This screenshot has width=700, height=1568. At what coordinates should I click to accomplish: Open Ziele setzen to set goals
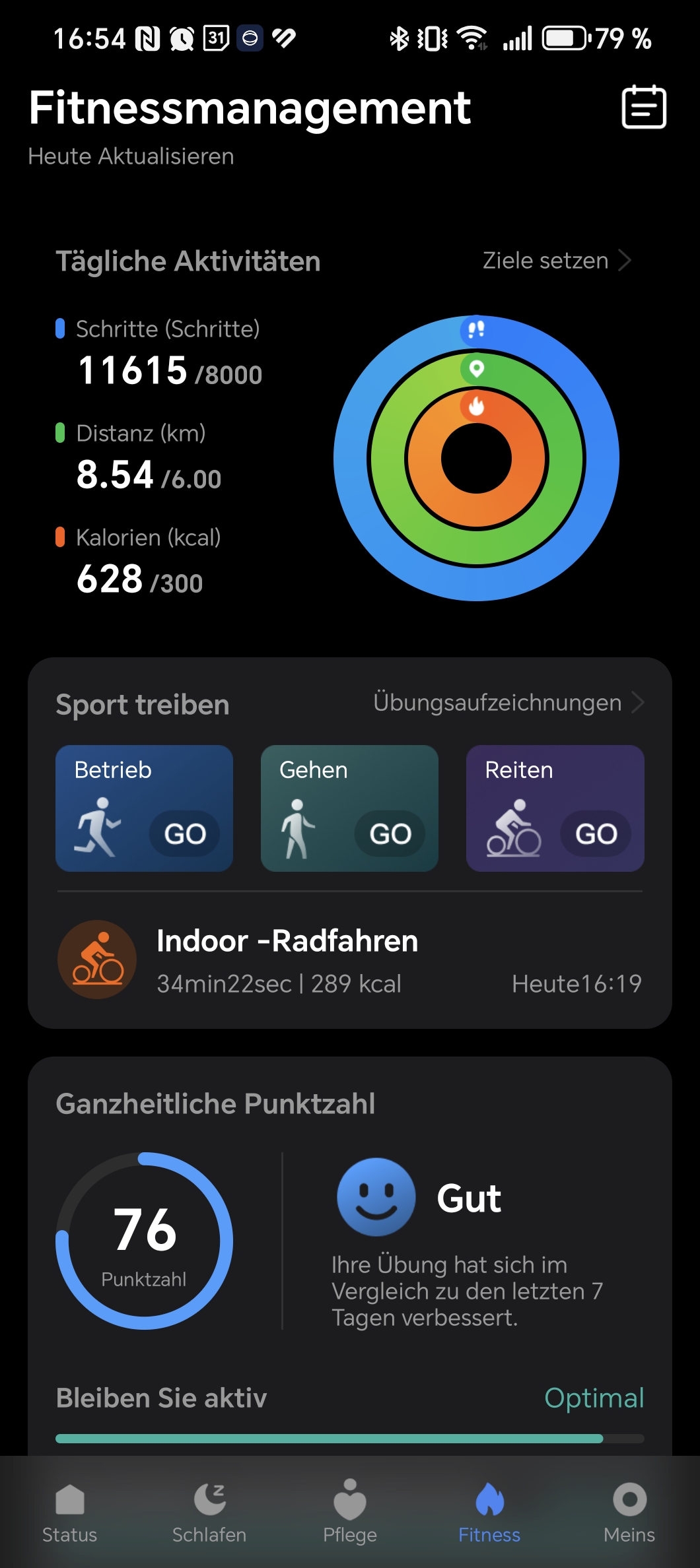click(x=556, y=261)
